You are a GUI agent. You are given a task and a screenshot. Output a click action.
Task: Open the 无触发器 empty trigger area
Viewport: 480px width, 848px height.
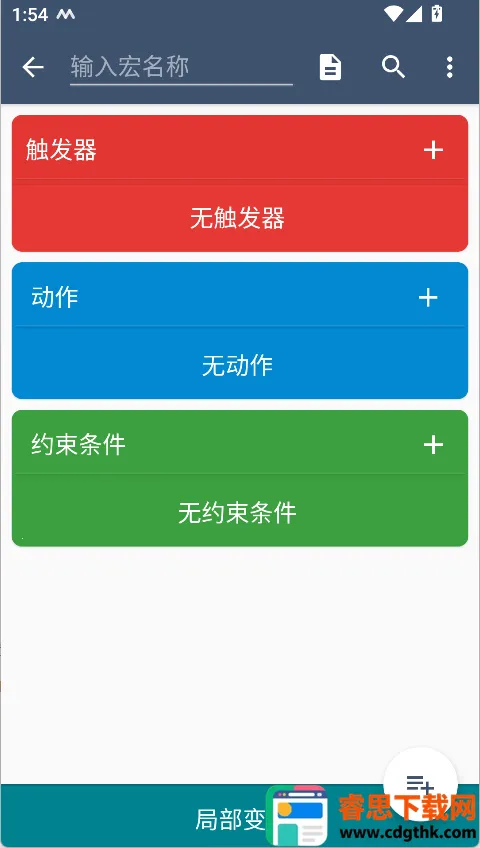pyautogui.click(x=238, y=218)
